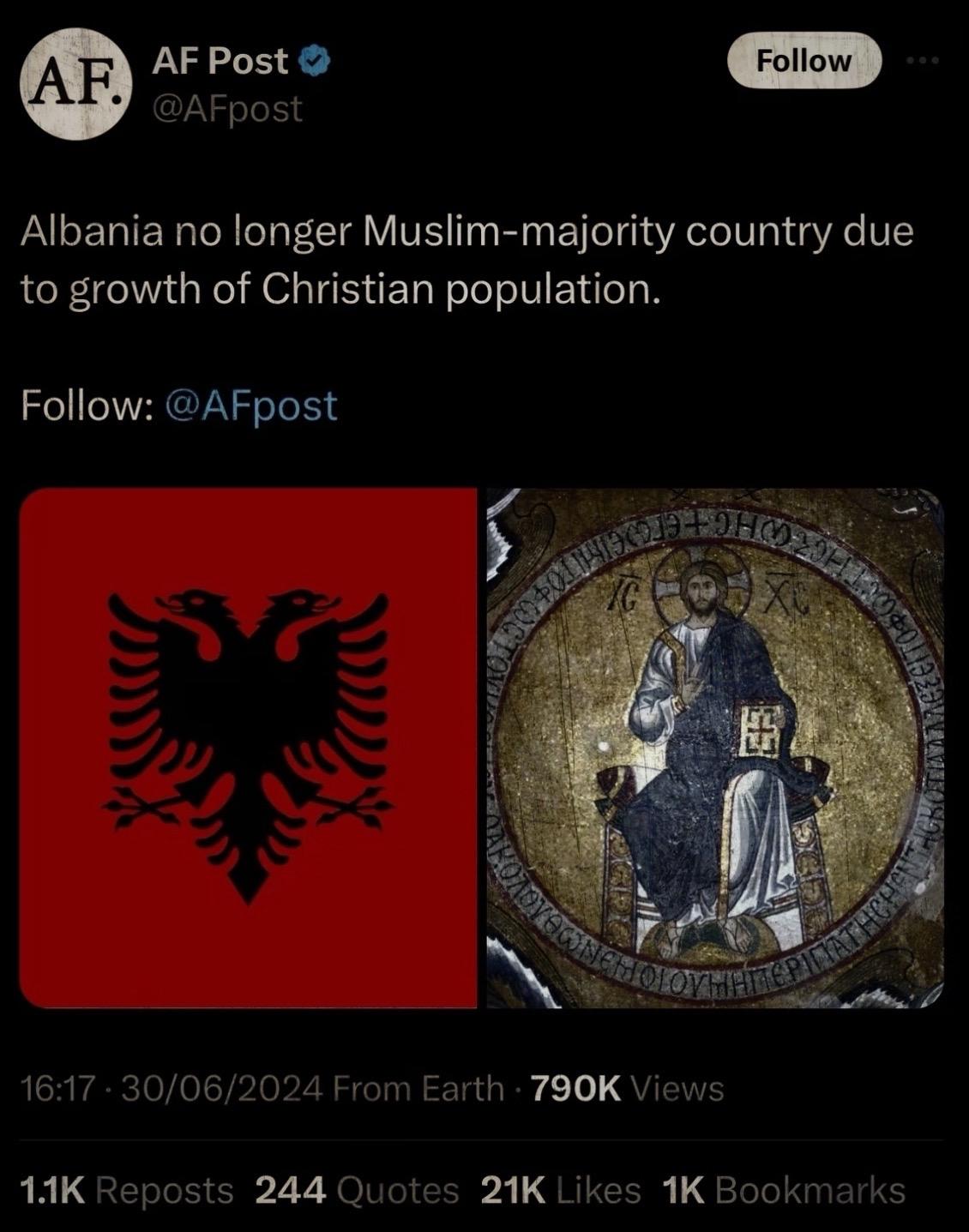This screenshot has height=1232, width=969.
Task: Open the @AFpost mention link
Action: coord(250,405)
